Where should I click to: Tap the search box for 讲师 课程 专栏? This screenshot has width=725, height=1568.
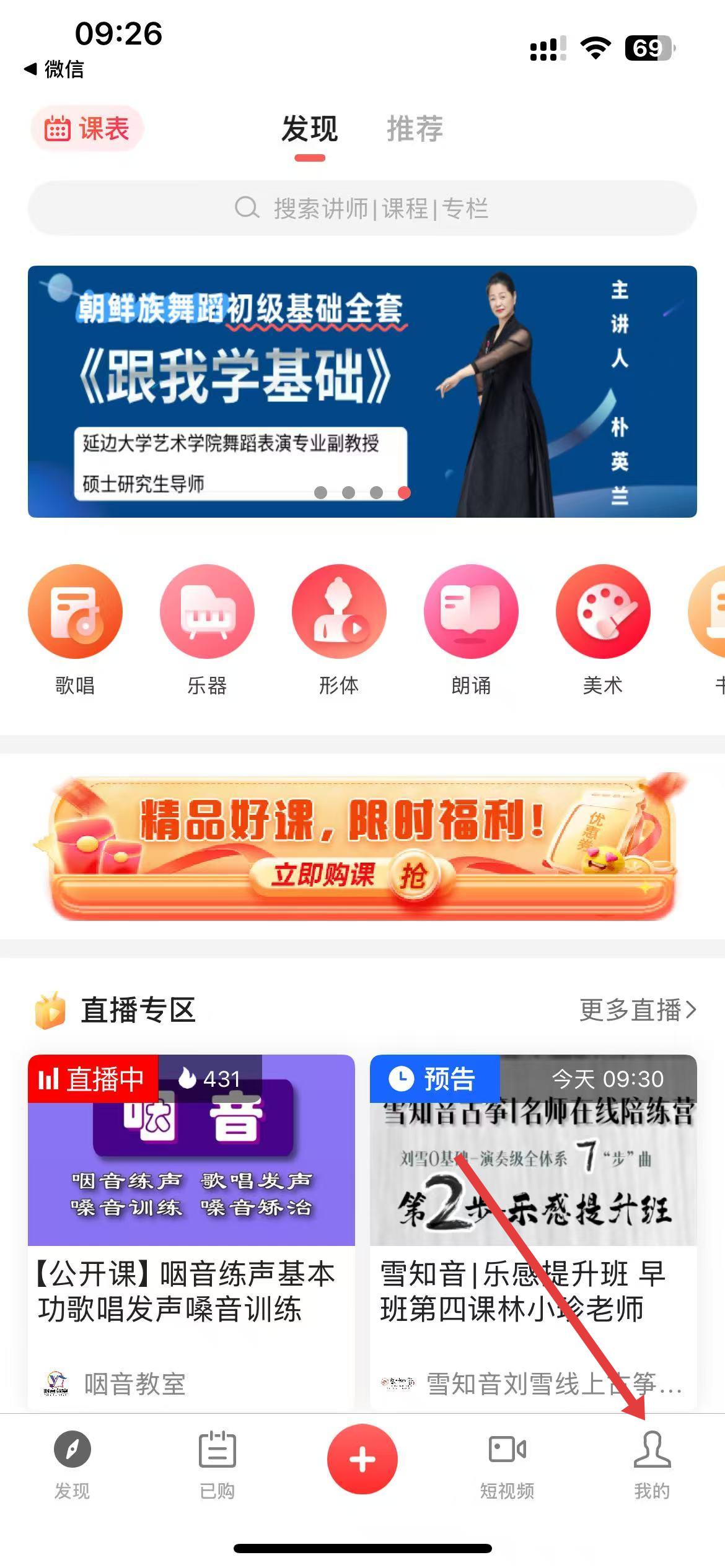pyautogui.click(x=362, y=208)
